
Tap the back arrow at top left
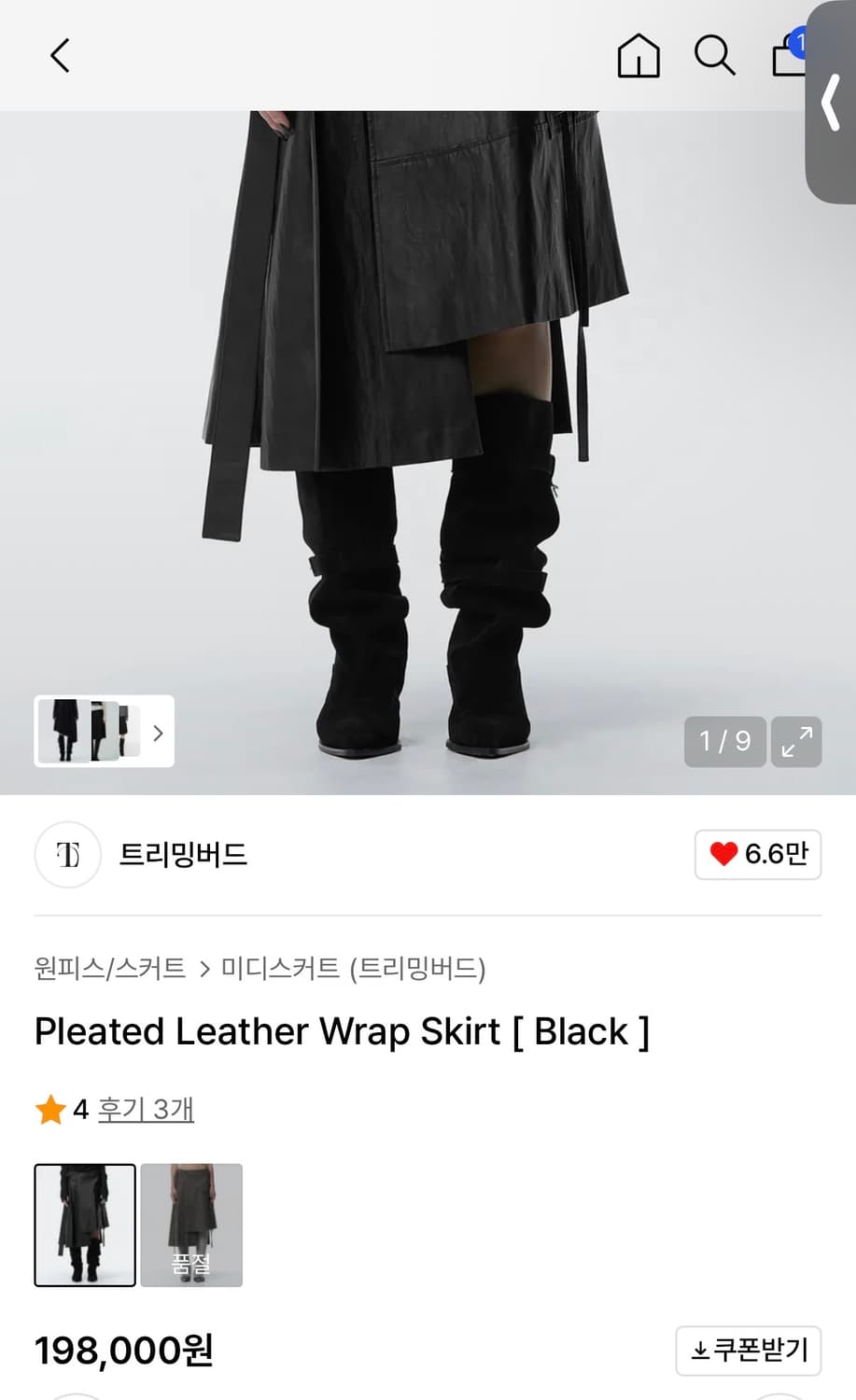click(x=60, y=55)
